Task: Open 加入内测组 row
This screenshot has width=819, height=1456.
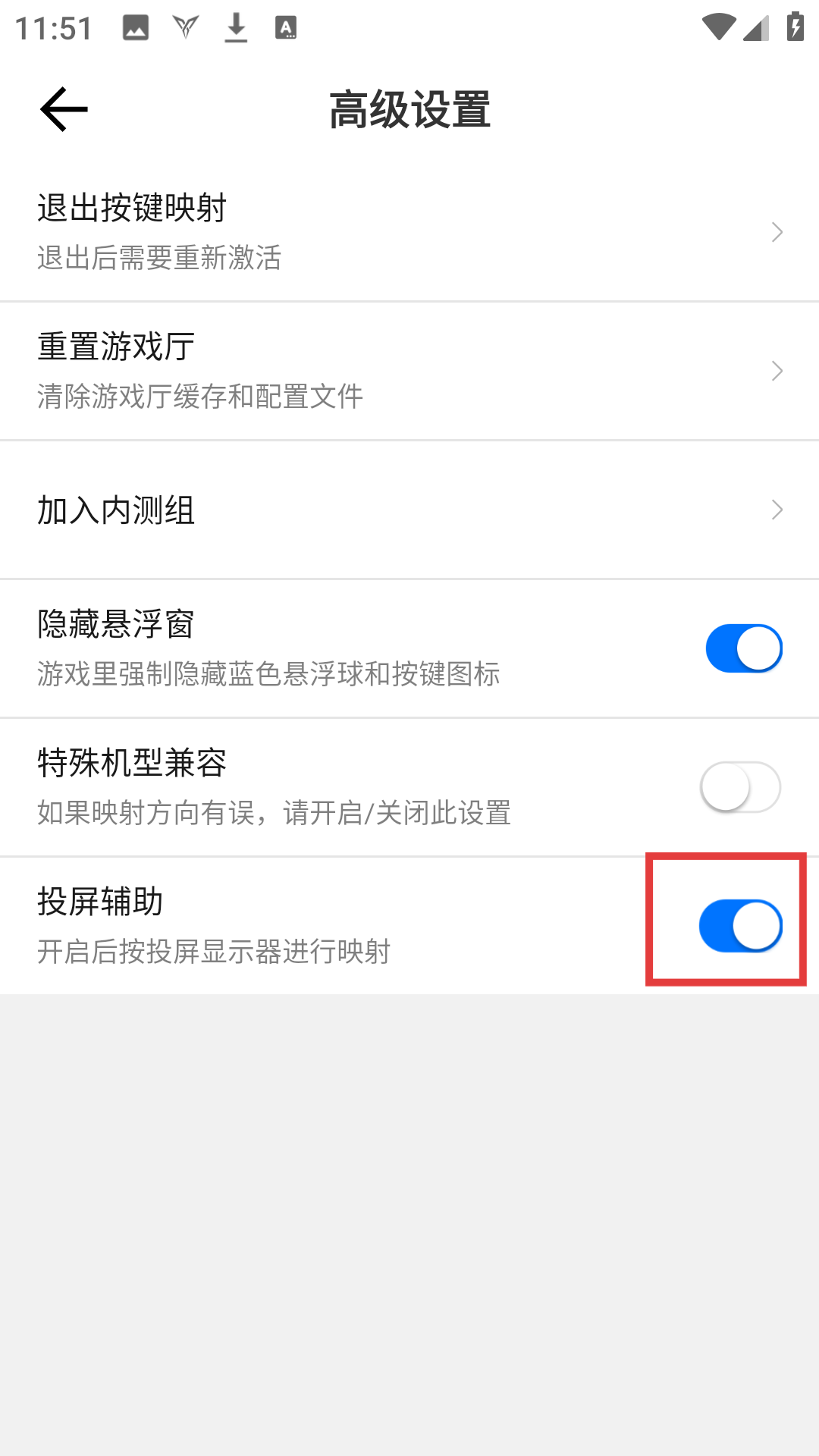Action: (x=409, y=510)
